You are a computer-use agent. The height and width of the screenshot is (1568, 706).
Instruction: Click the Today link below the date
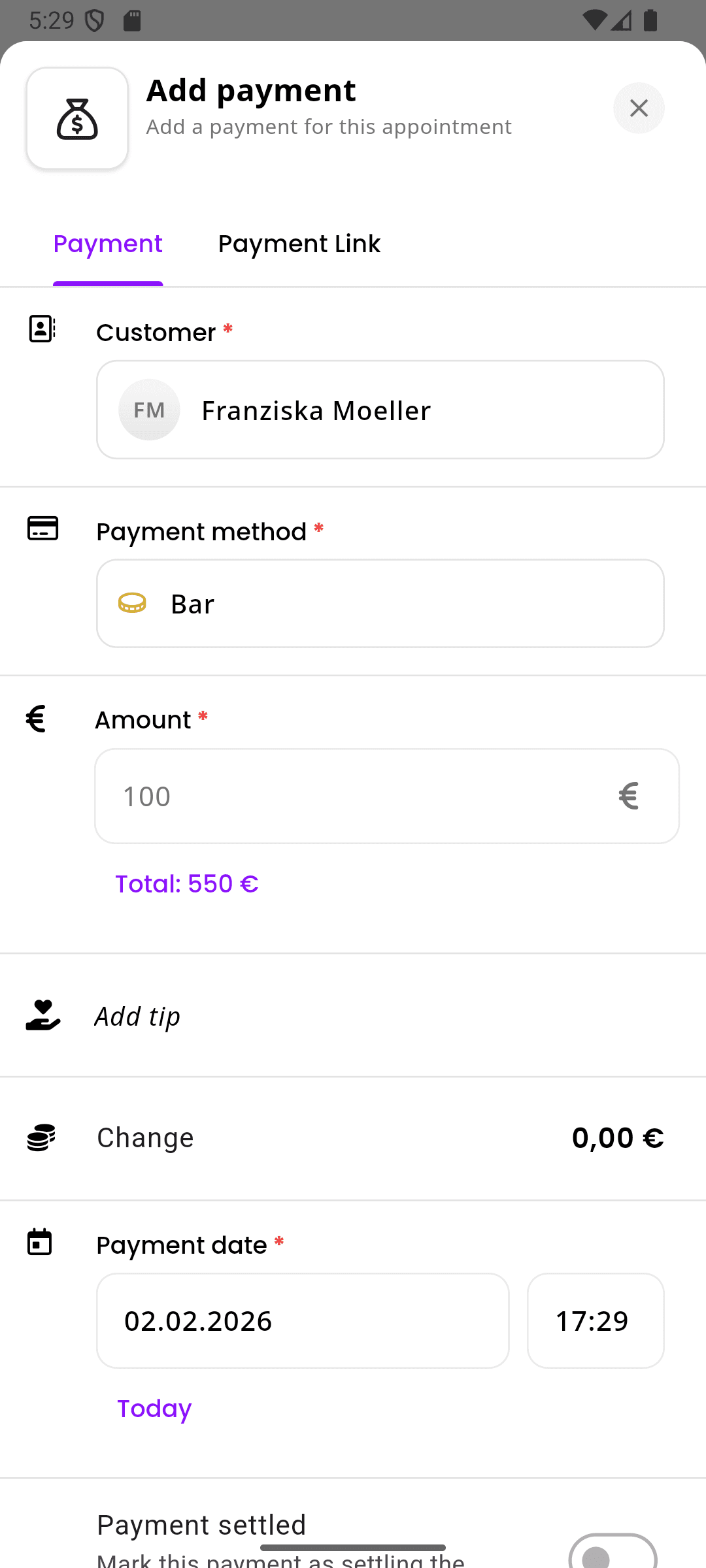pos(154,1409)
